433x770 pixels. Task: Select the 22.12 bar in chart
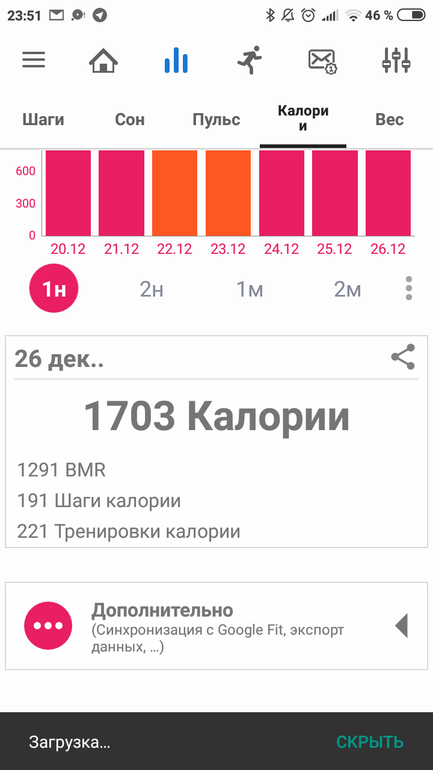click(x=175, y=193)
